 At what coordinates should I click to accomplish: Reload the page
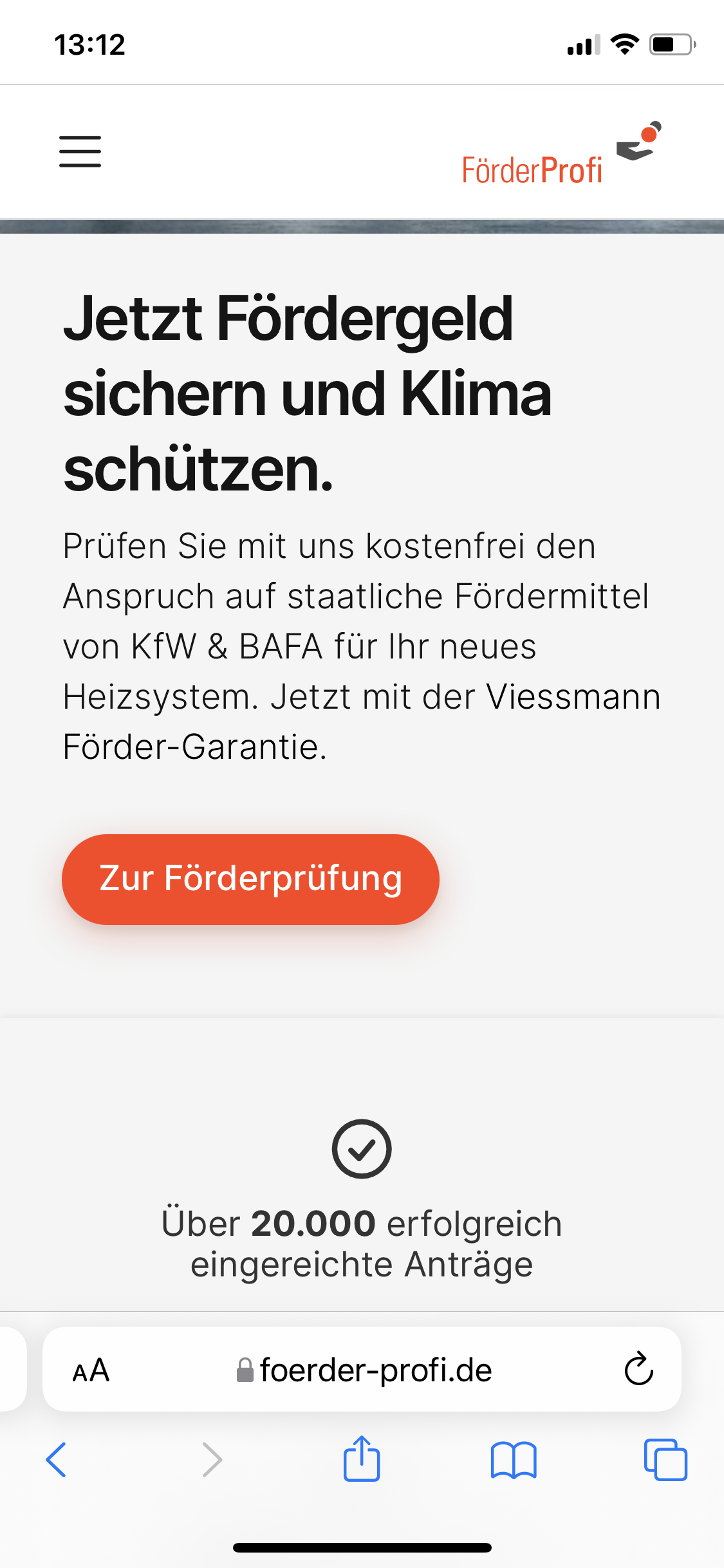pos(638,1369)
